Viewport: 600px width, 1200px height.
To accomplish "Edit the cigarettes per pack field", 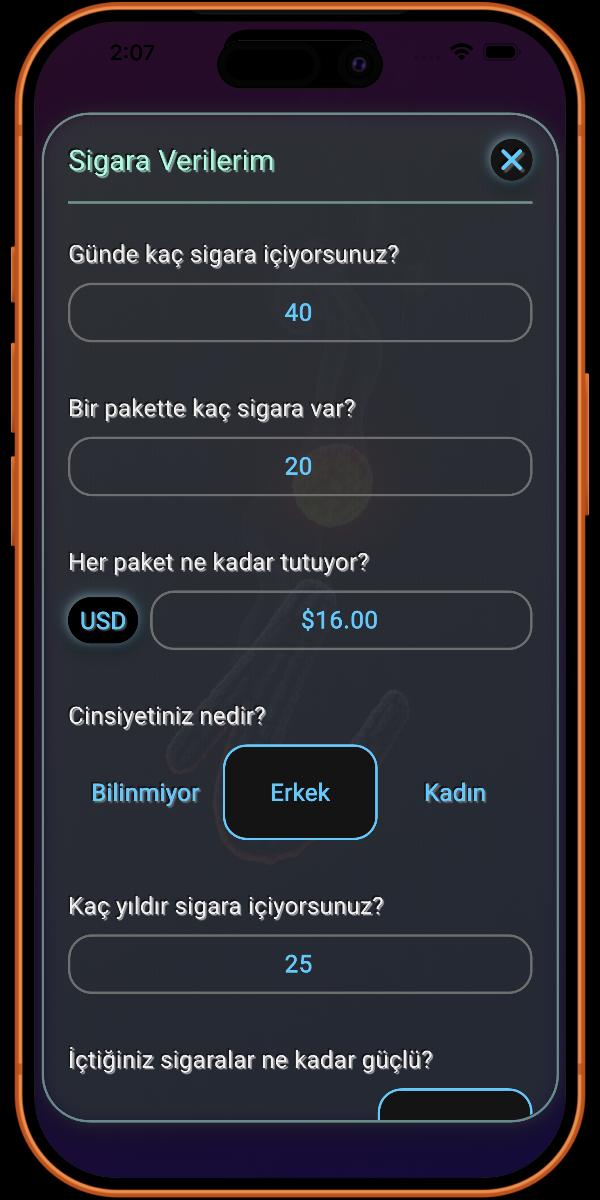I will point(299,467).
